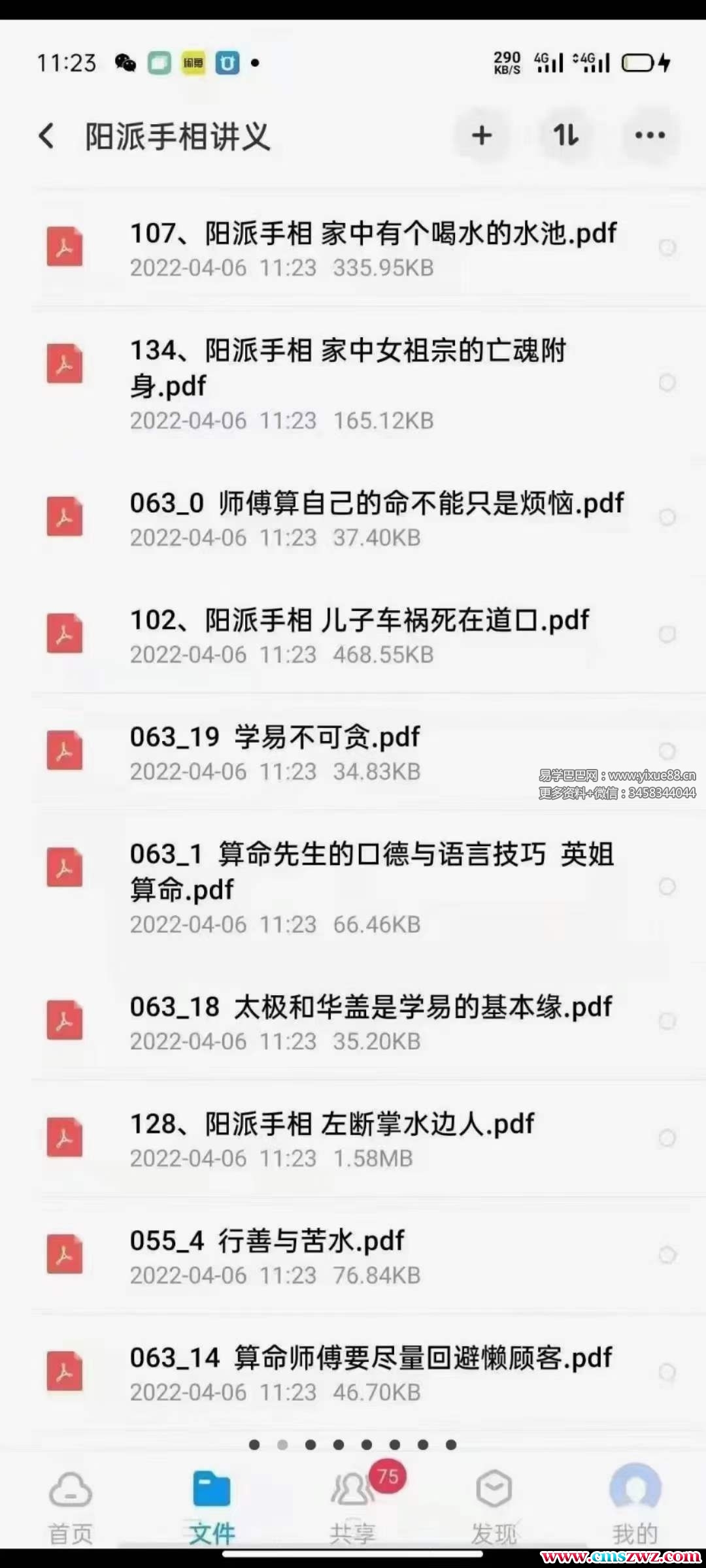Open 063_18 太极和华盖是学易的基本缘.pdf
This screenshot has width=706, height=1568.
point(371,1022)
